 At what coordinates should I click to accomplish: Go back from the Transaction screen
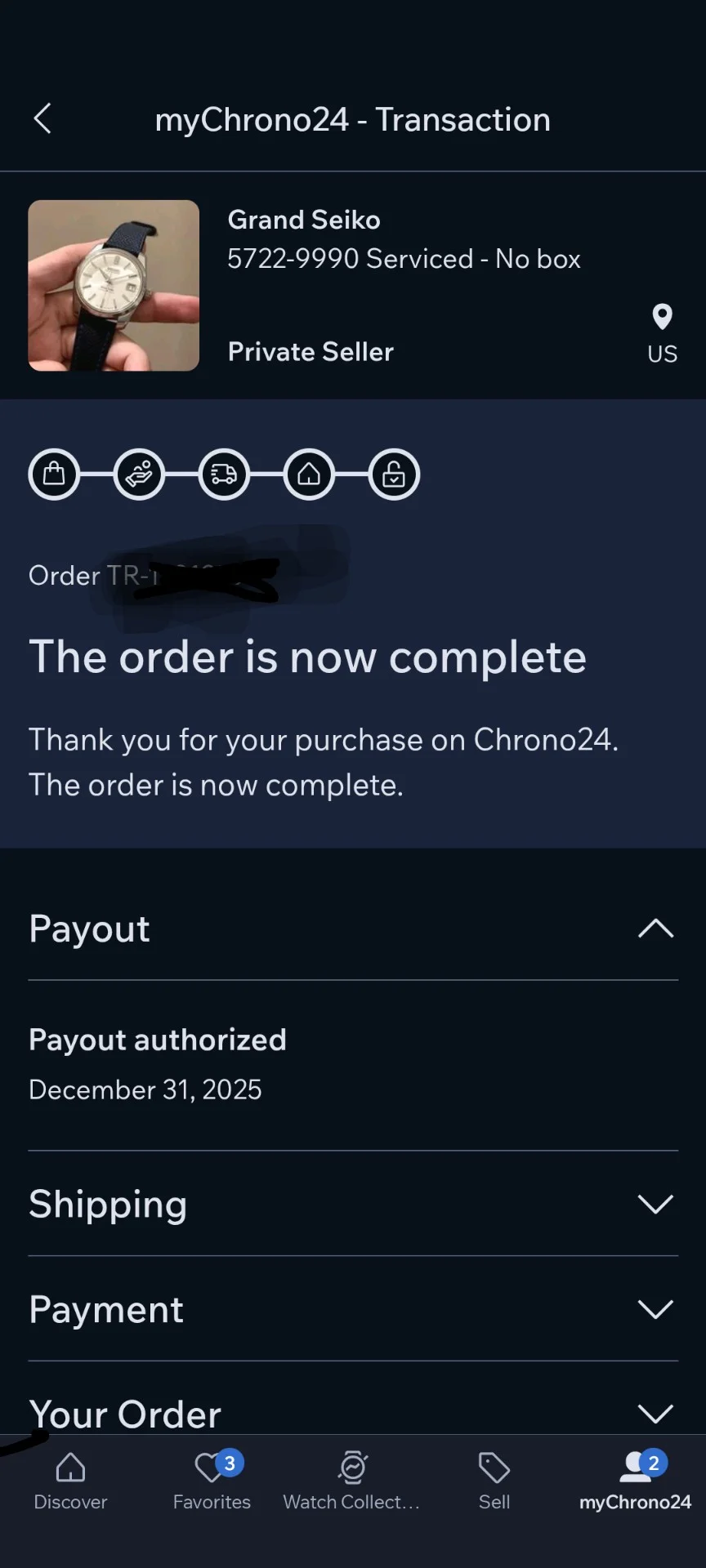click(42, 119)
